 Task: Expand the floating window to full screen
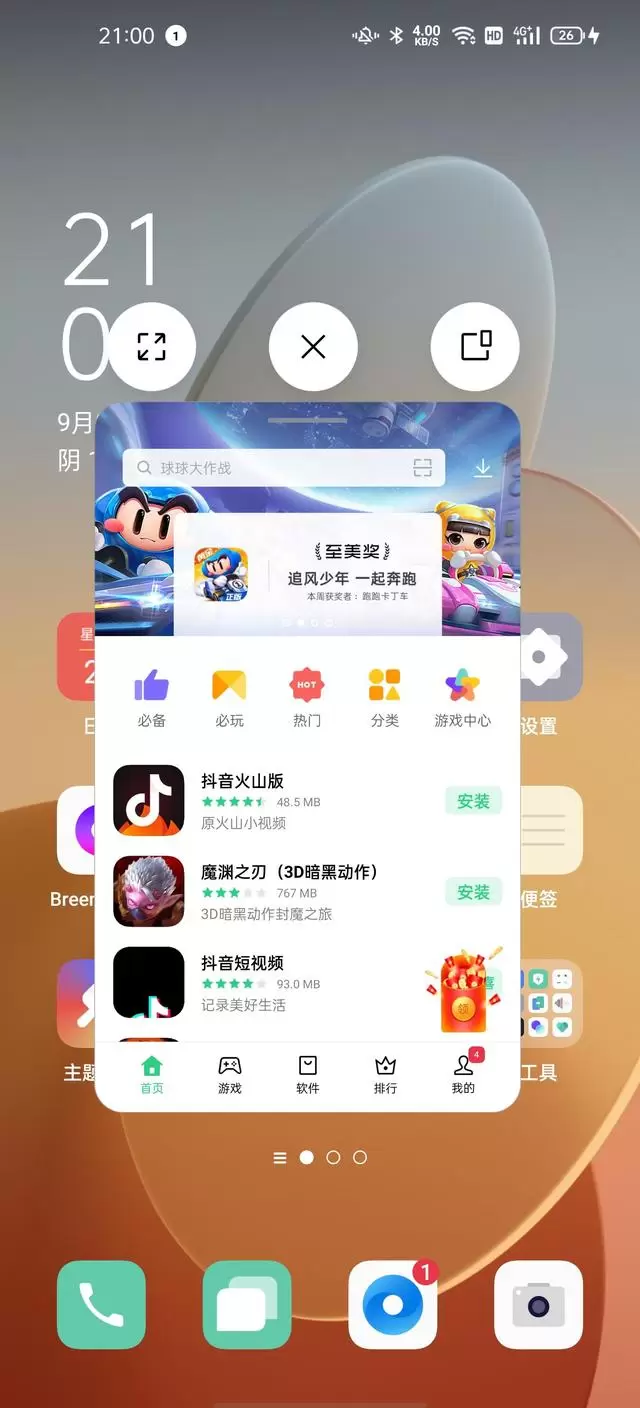coord(151,347)
